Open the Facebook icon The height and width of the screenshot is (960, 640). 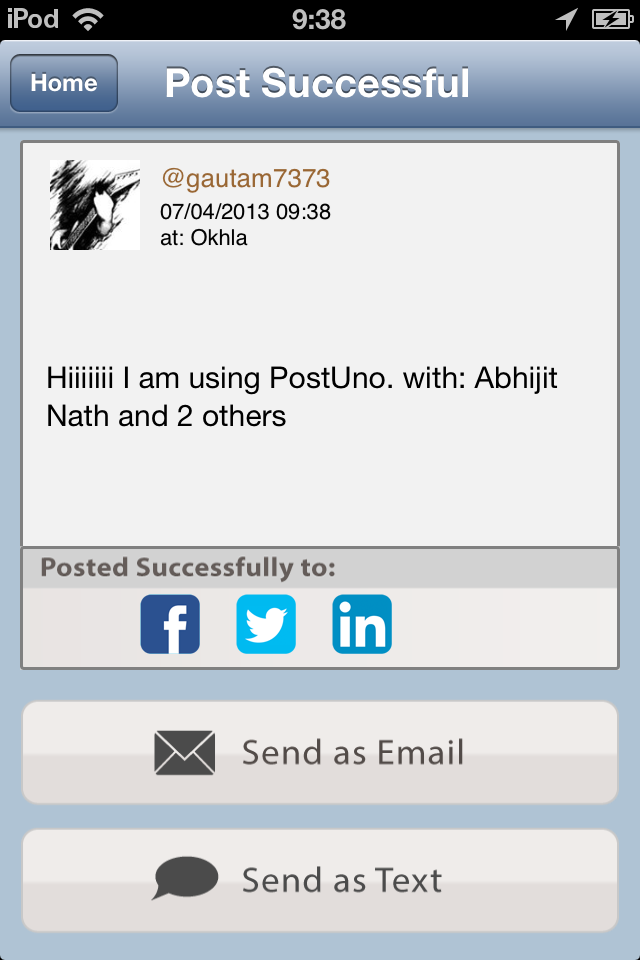click(x=170, y=624)
